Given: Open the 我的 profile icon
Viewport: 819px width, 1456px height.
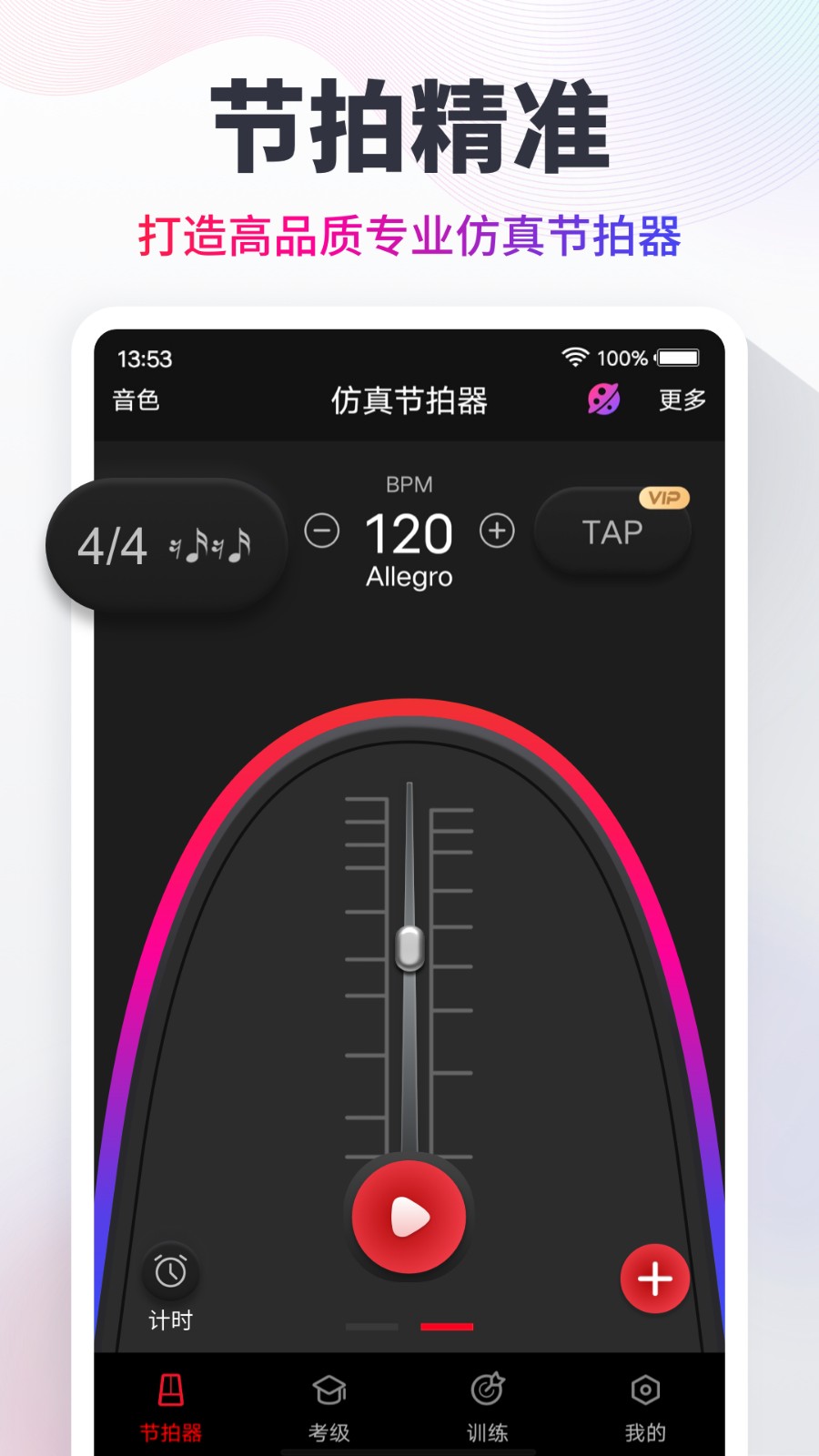Looking at the screenshot, I should [x=645, y=1388].
